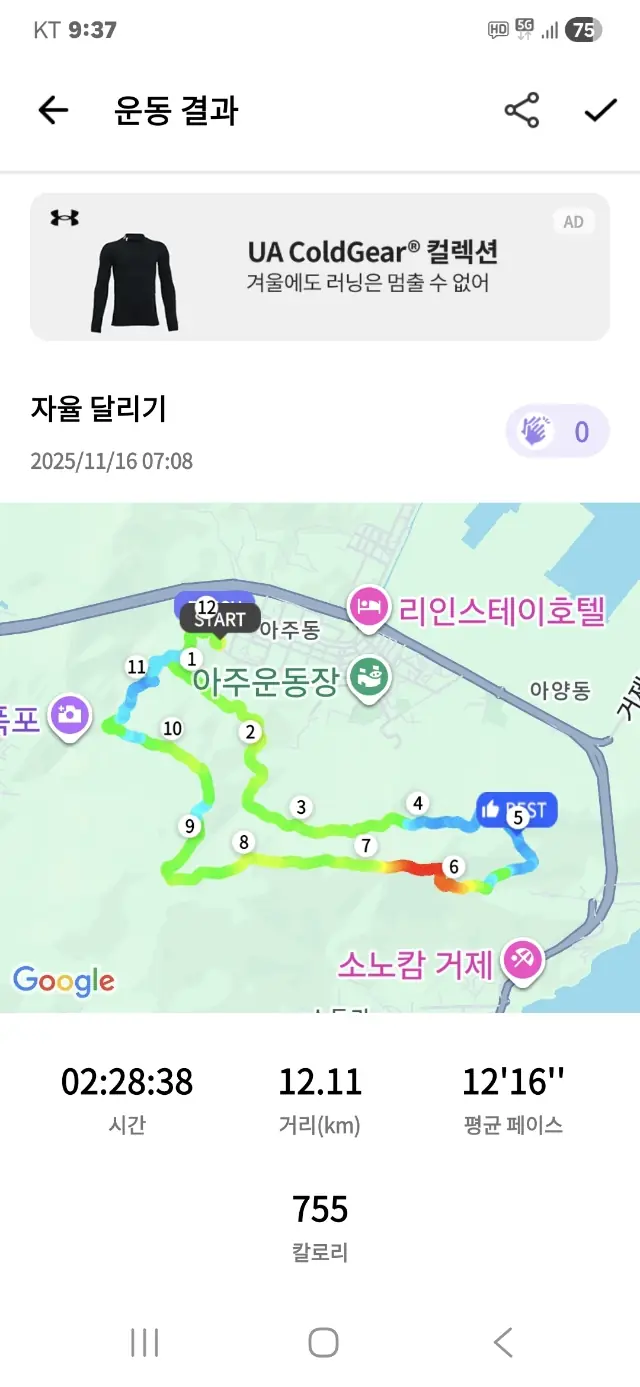The height and width of the screenshot is (1387, 640).
Task: Tap the clap button showing 0
Action: pos(557,432)
